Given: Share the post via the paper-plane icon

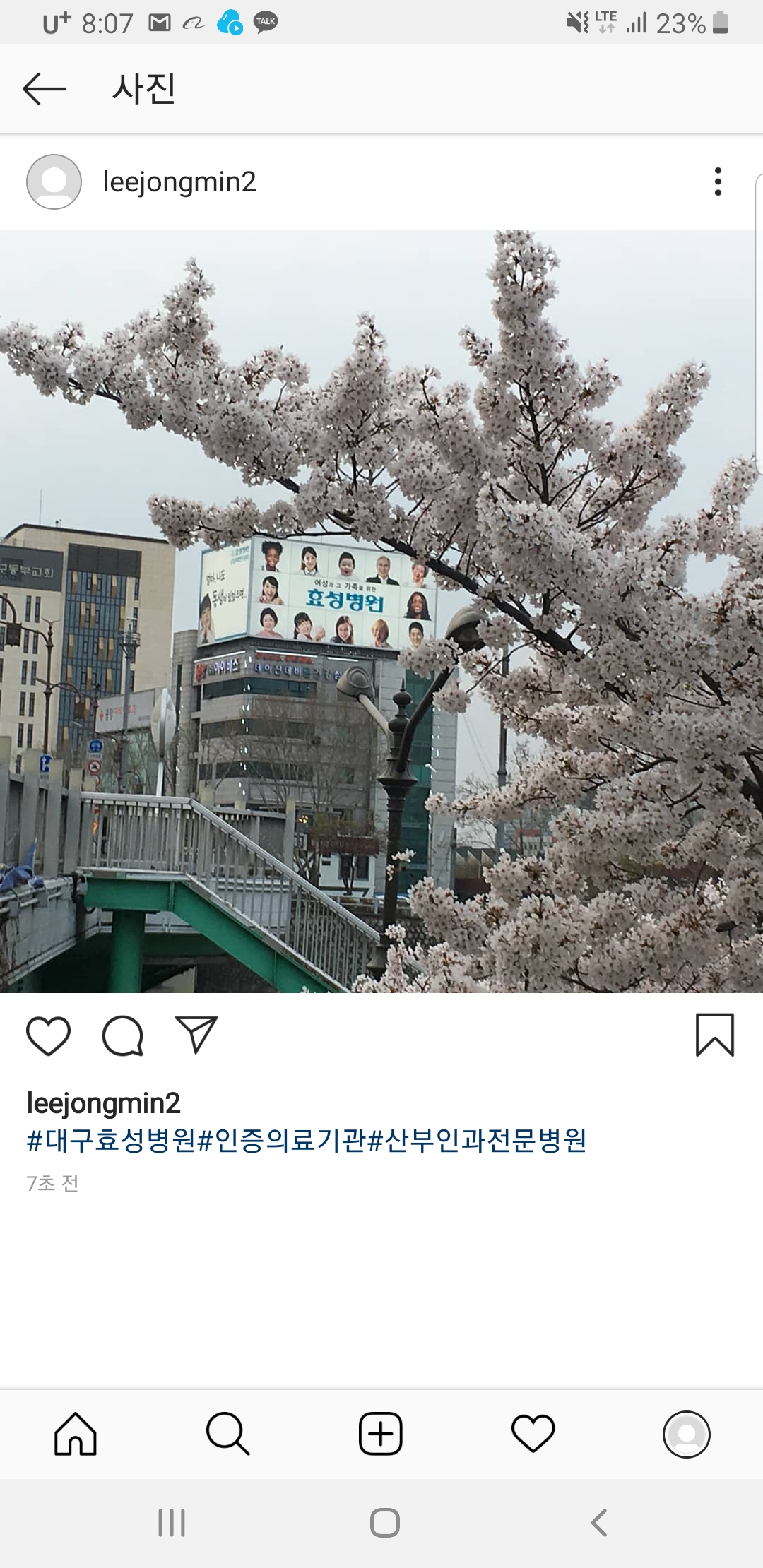Looking at the screenshot, I should [x=196, y=1035].
